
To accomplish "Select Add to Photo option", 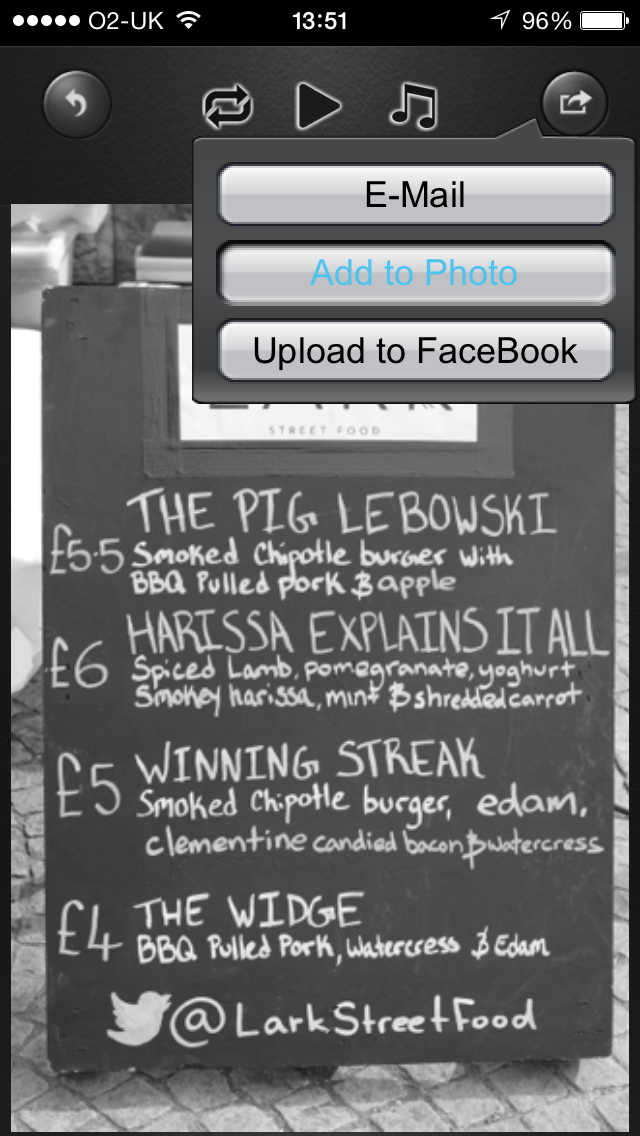I will [415, 272].
